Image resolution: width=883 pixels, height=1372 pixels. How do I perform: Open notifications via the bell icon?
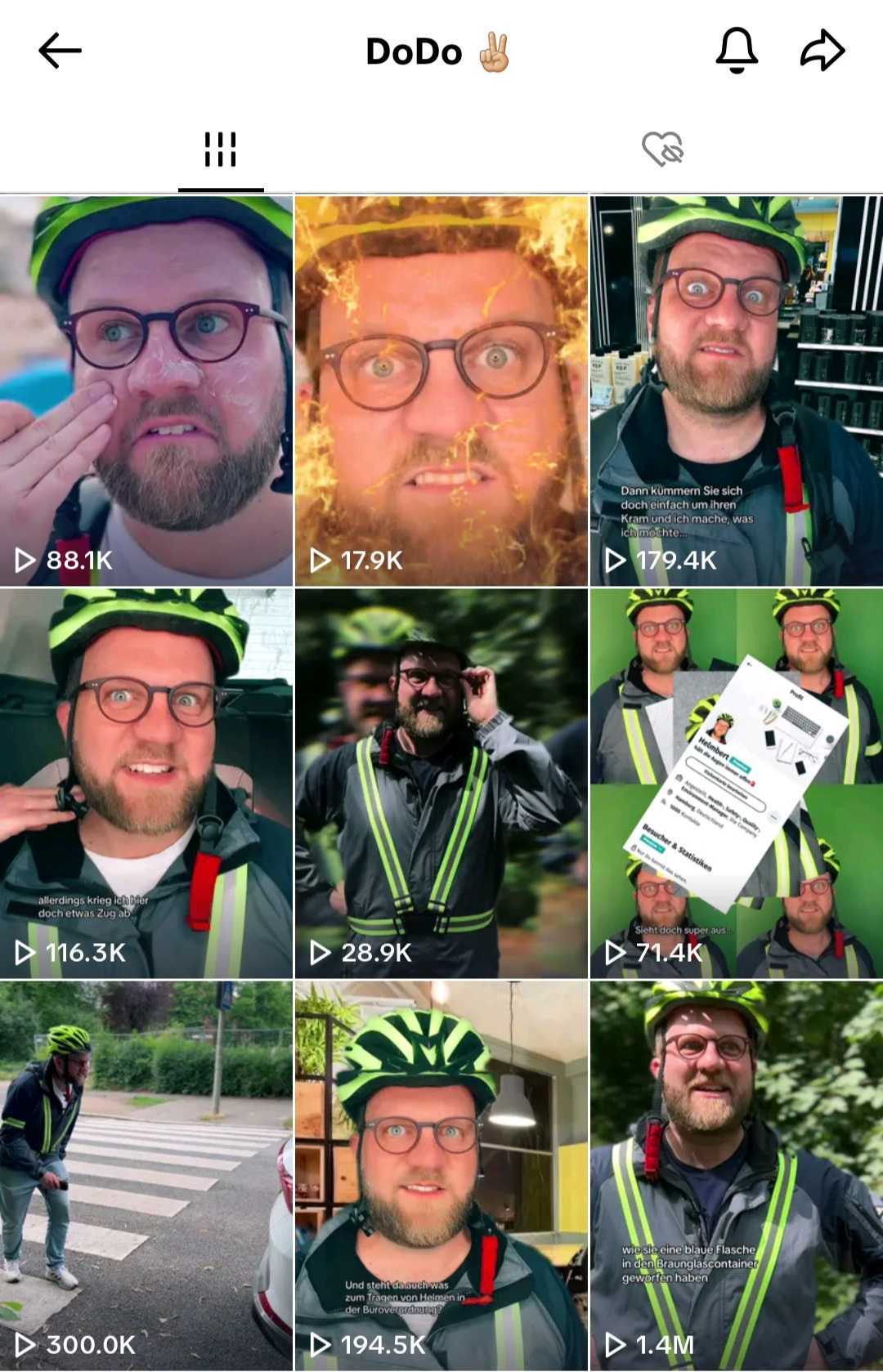[735, 49]
